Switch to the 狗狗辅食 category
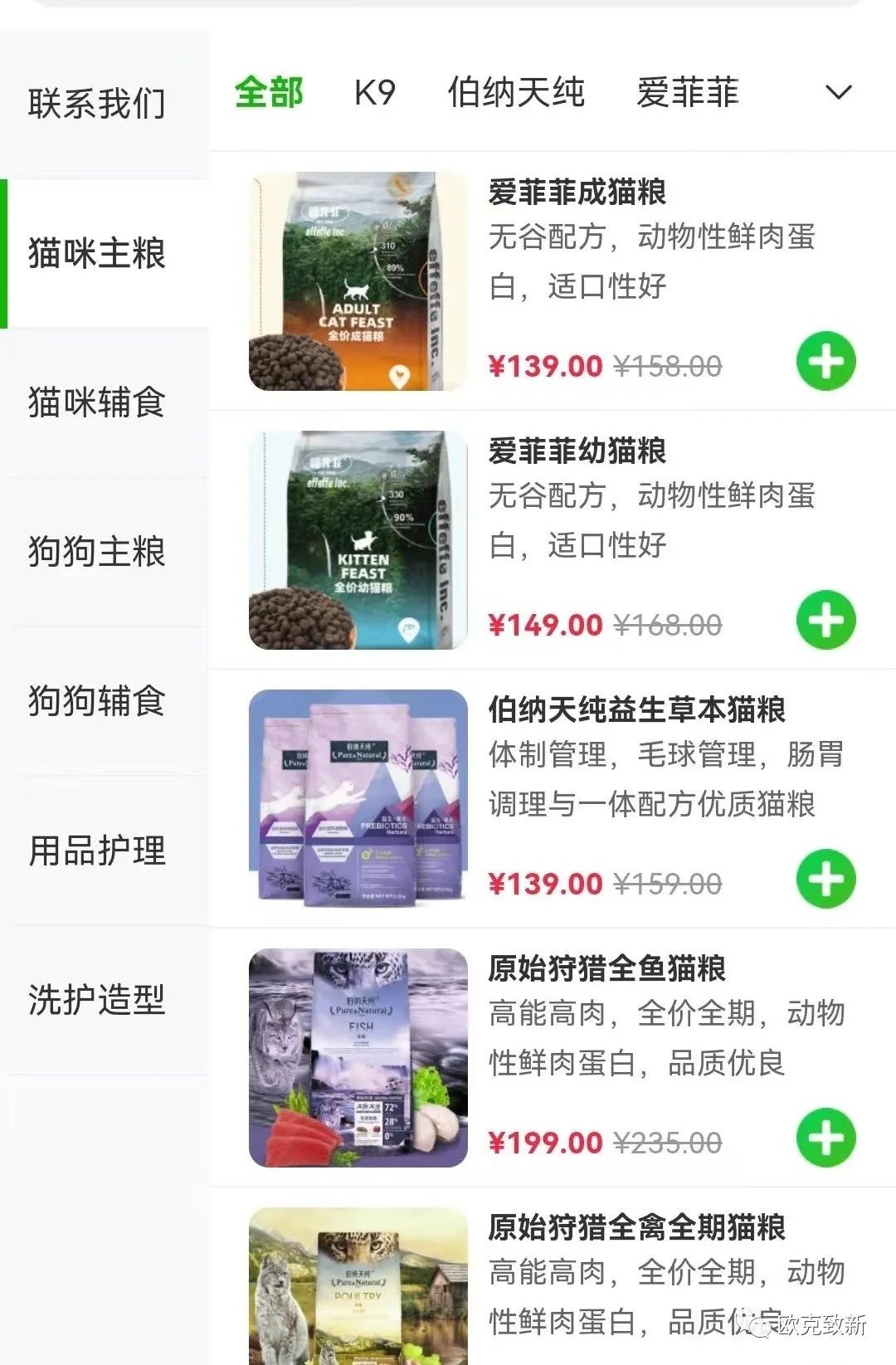 tap(97, 701)
